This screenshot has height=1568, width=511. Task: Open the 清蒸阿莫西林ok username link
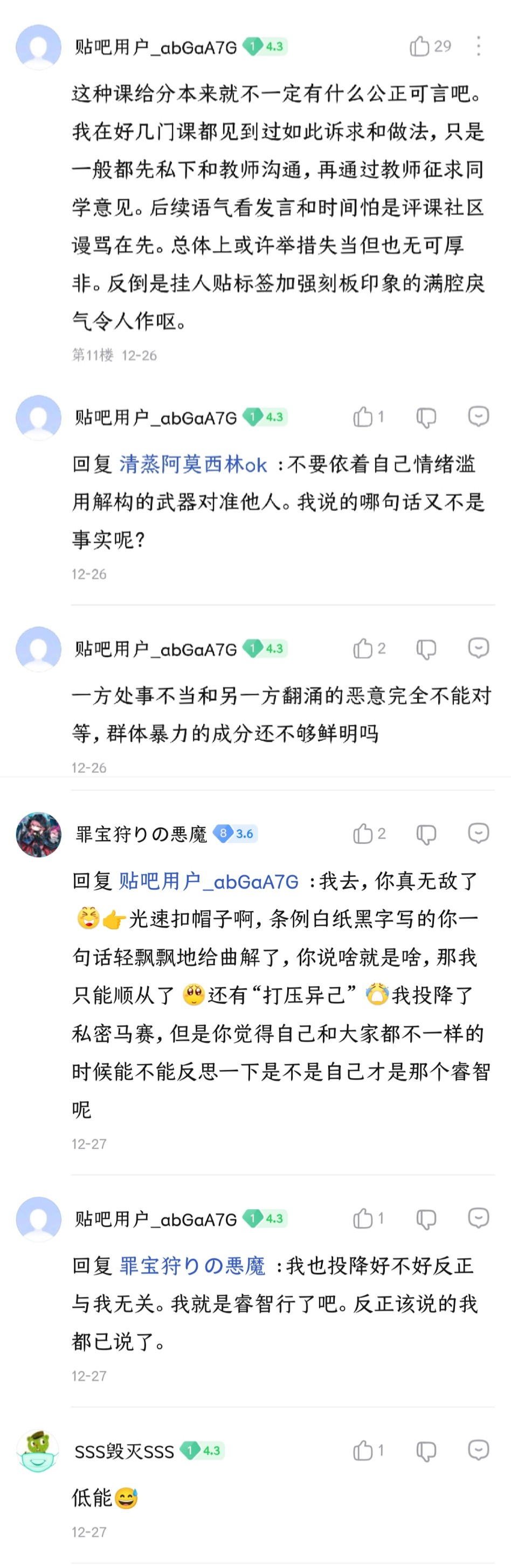click(192, 464)
